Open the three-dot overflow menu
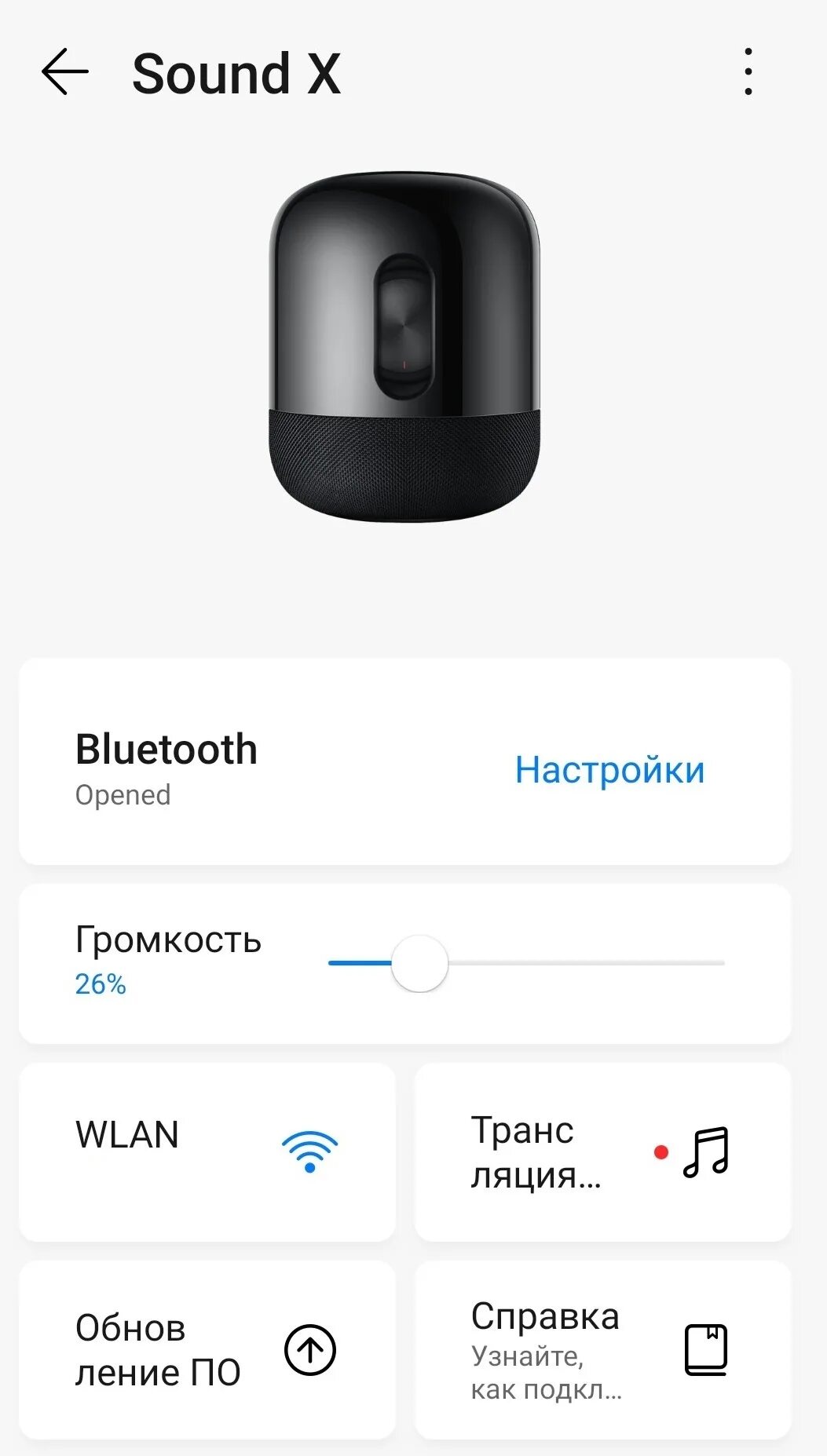827x1456 pixels. tap(748, 72)
